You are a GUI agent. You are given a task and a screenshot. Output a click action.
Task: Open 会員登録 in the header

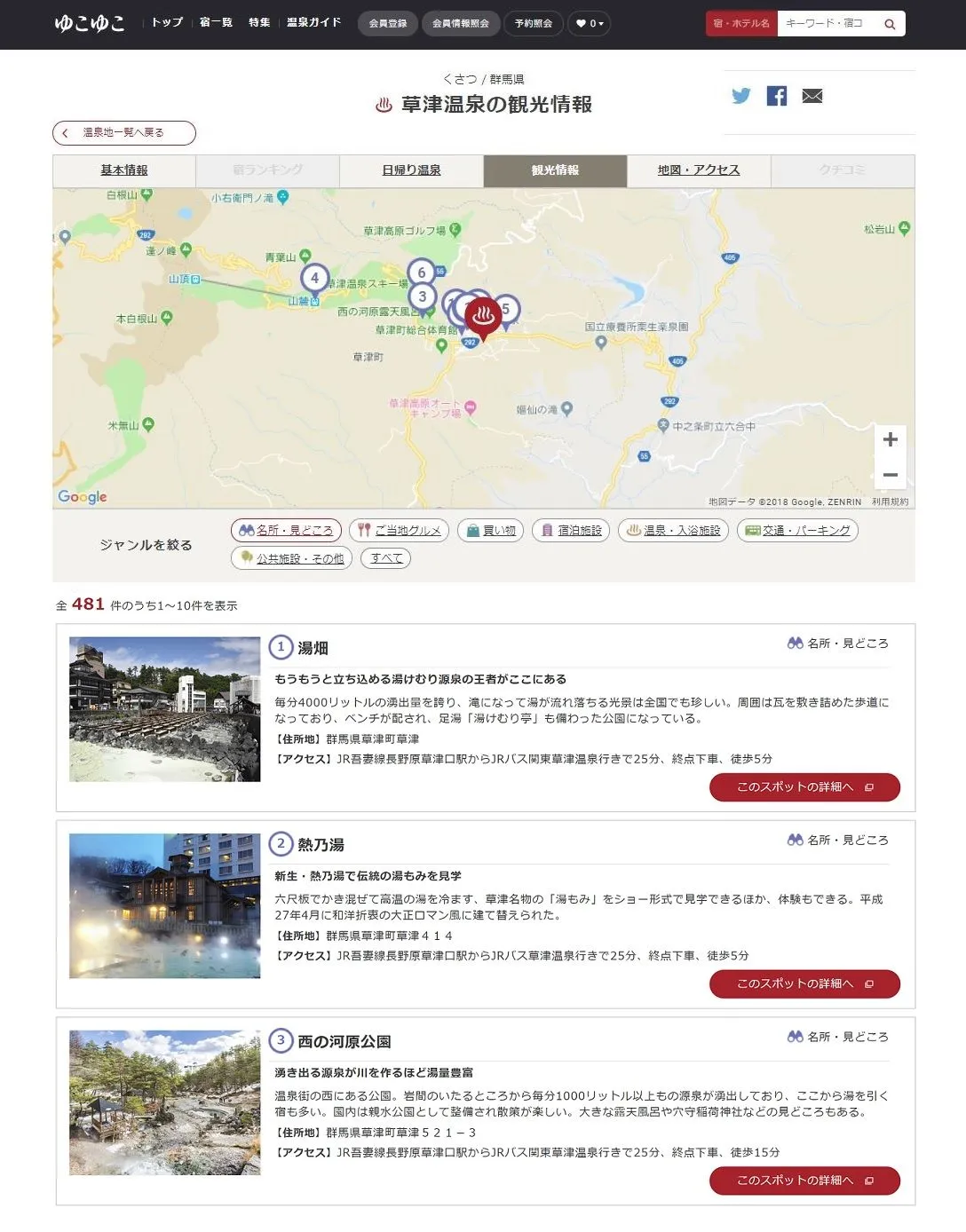pyautogui.click(x=388, y=24)
